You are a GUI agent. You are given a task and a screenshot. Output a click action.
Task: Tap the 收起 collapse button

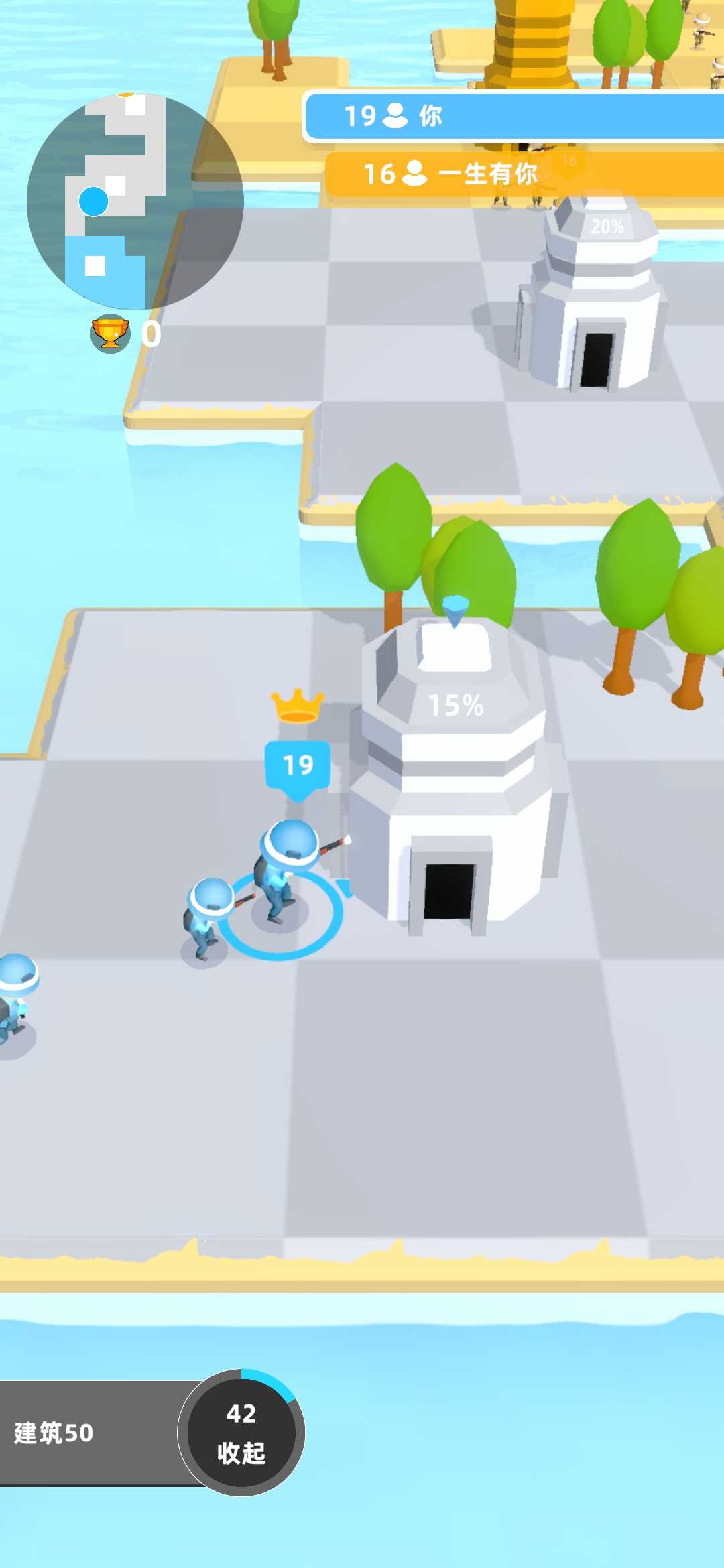tap(241, 1433)
